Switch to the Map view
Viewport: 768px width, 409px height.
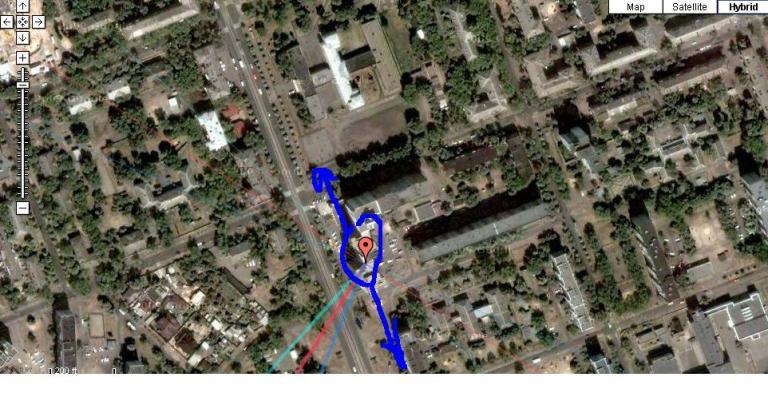click(x=636, y=7)
